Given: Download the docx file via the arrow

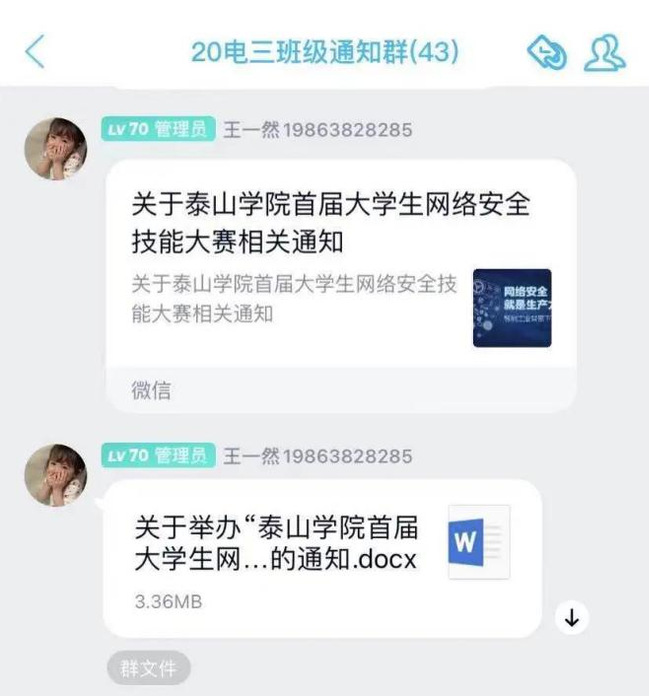Looking at the screenshot, I should point(572,618).
